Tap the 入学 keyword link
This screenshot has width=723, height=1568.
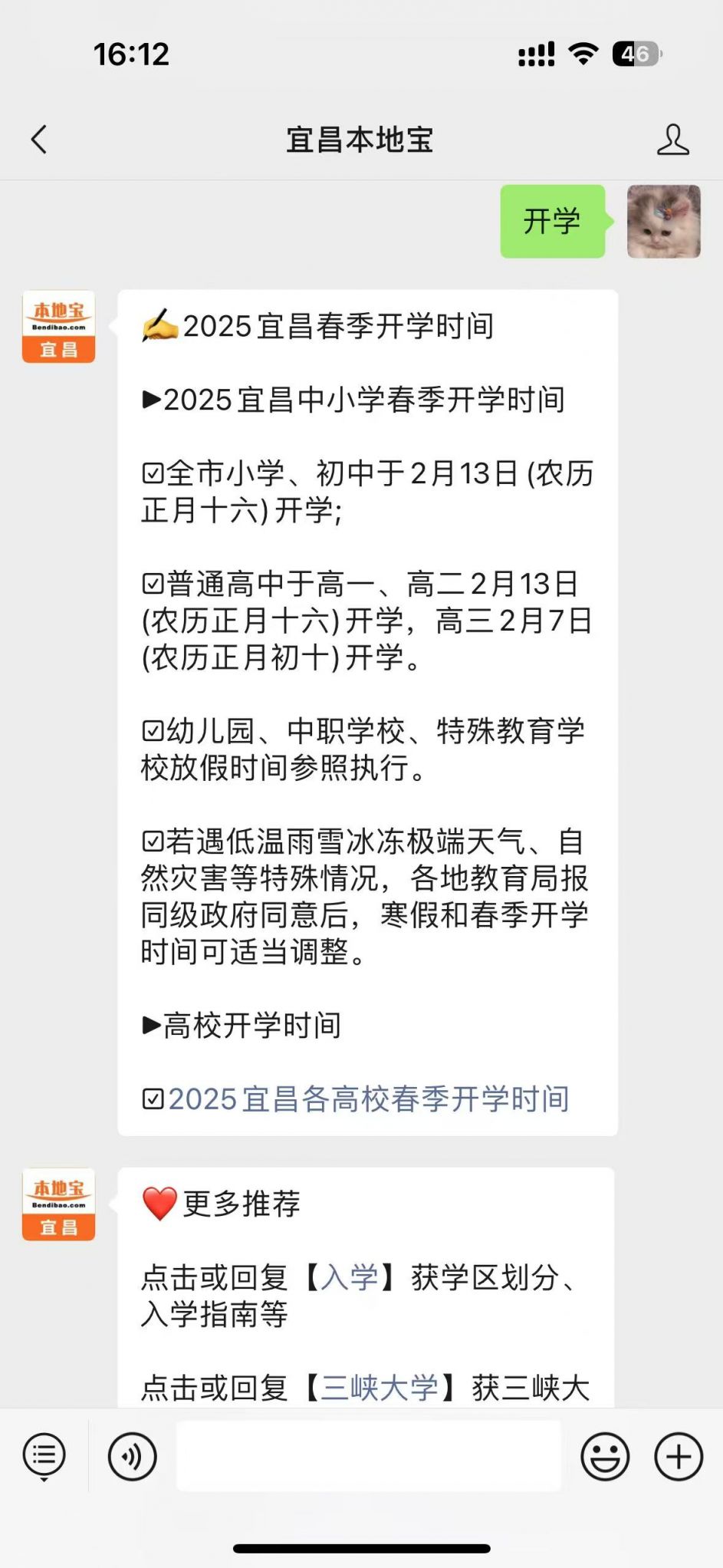(x=350, y=1277)
